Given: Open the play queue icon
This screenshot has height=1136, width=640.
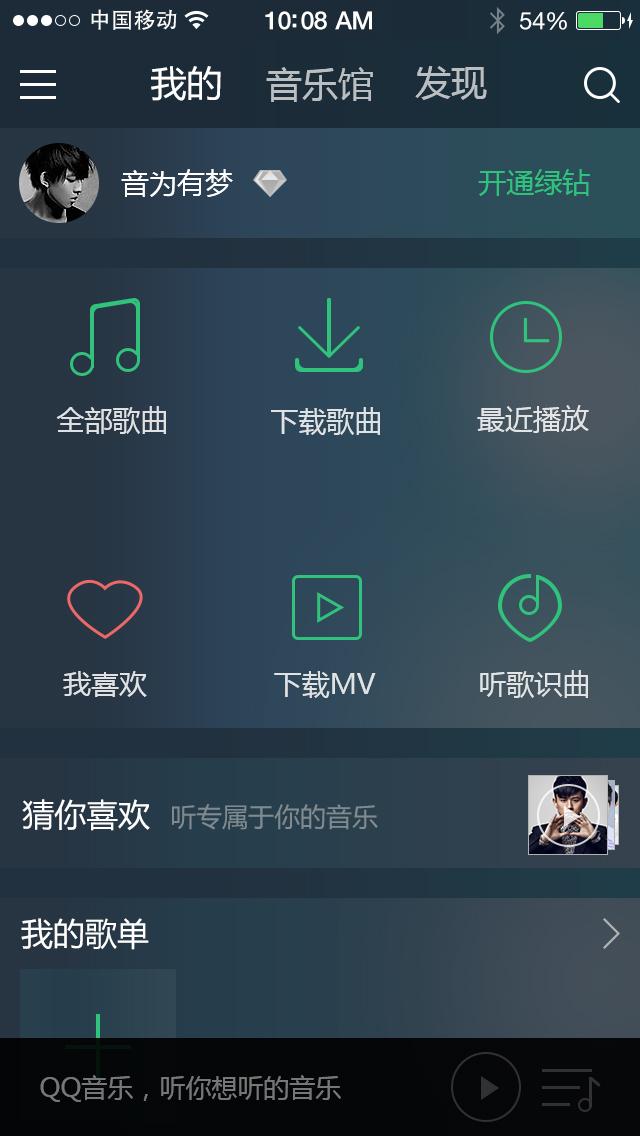Looking at the screenshot, I should [570, 1088].
